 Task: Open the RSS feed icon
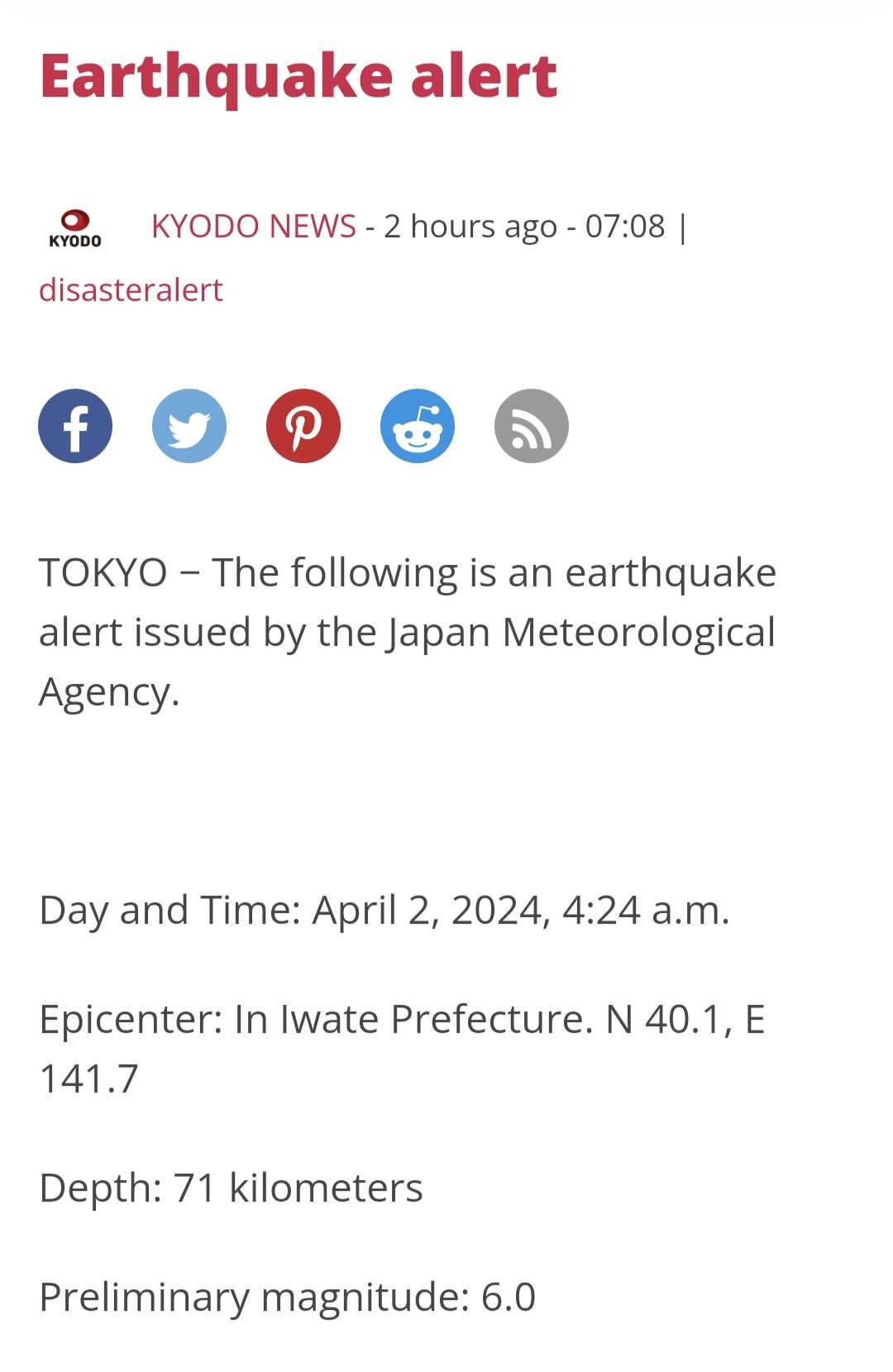(532, 426)
